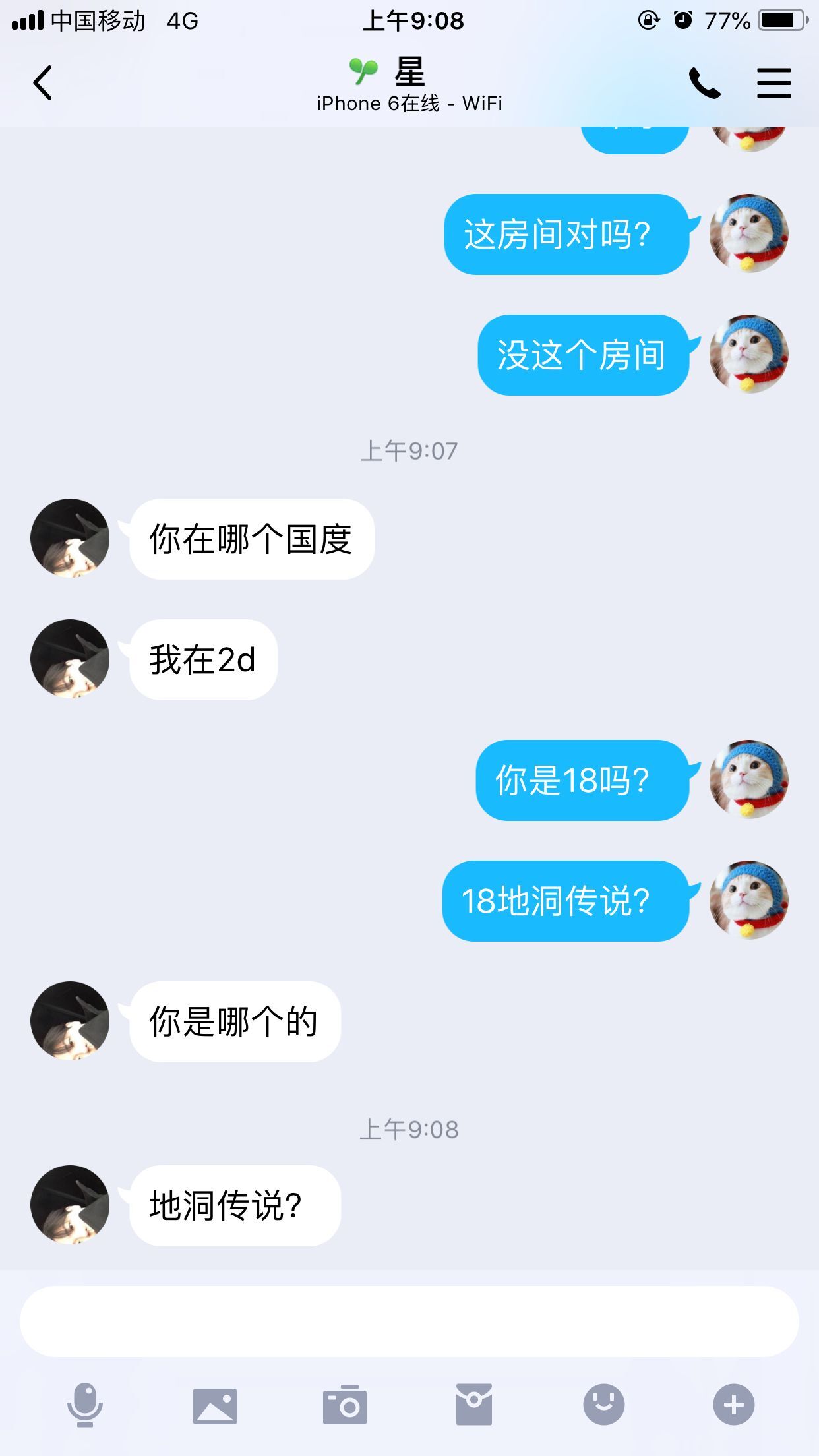This screenshot has height=1456, width=819.
Task: Focus the message input field
Action: (x=409, y=1321)
